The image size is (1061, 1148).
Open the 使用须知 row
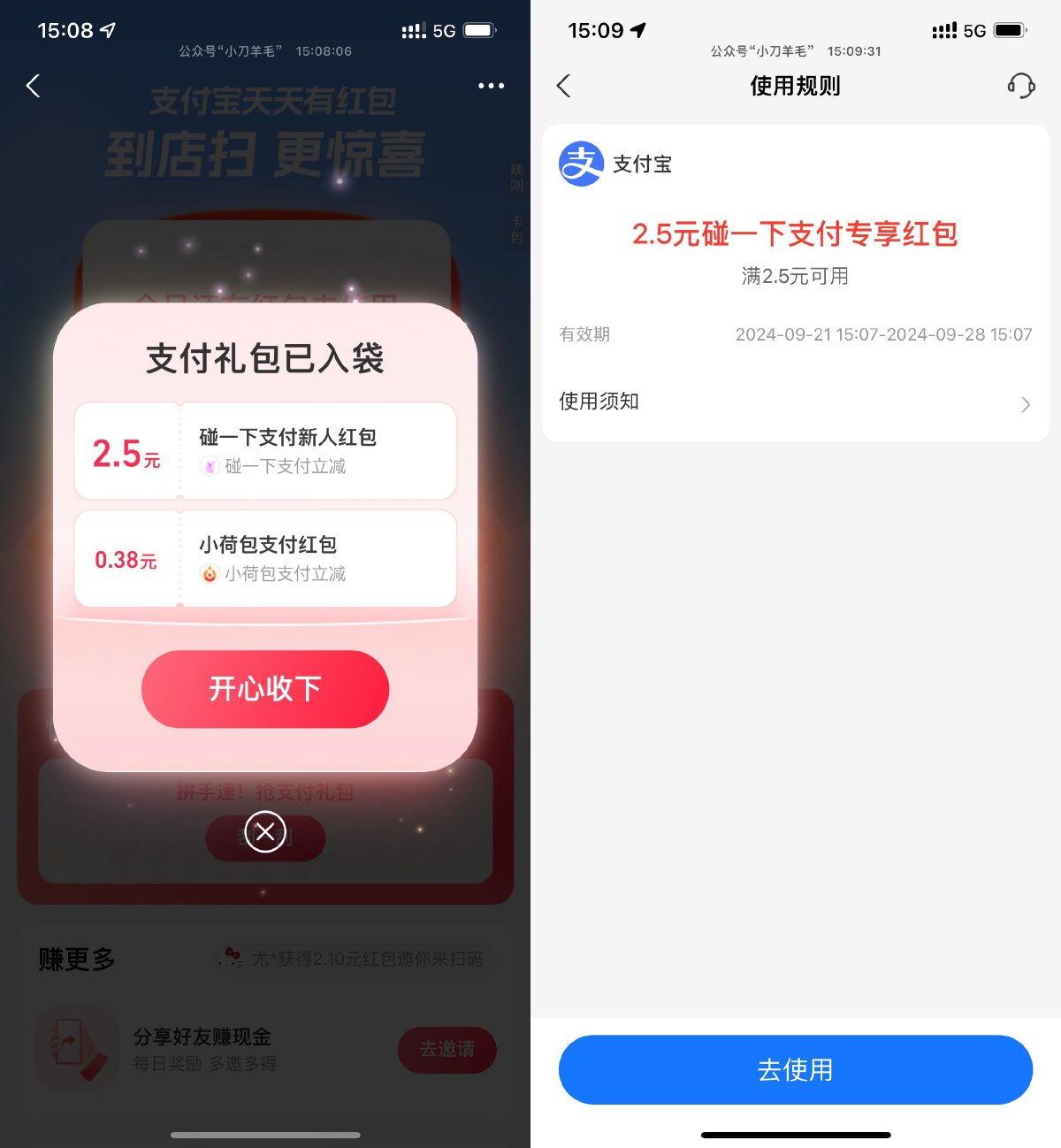pyautogui.click(x=794, y=402)
